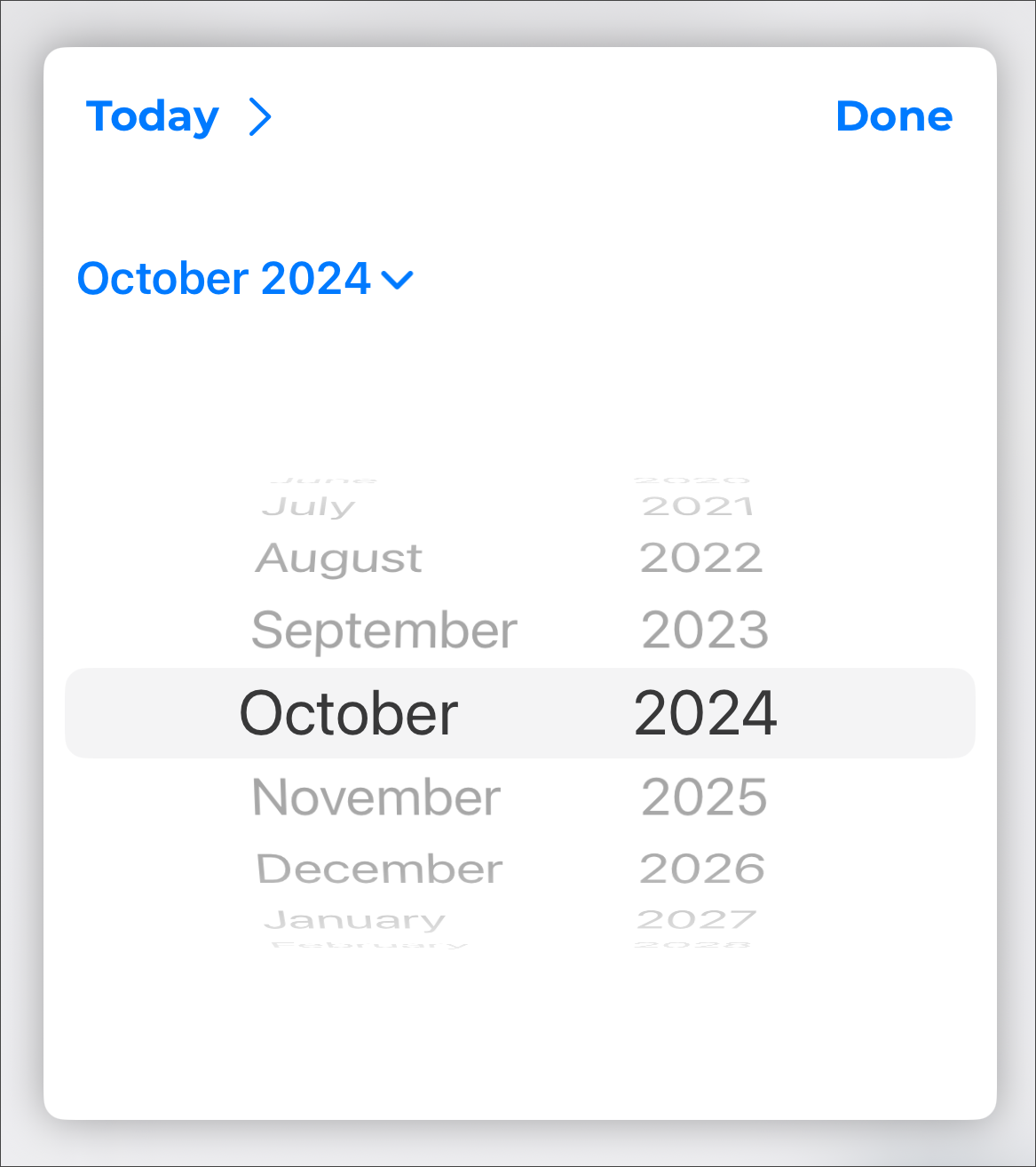This screenshot has height=1167, width=1036.
Task: Select 2026 in the year wheel
Action: tap(702, 869)
